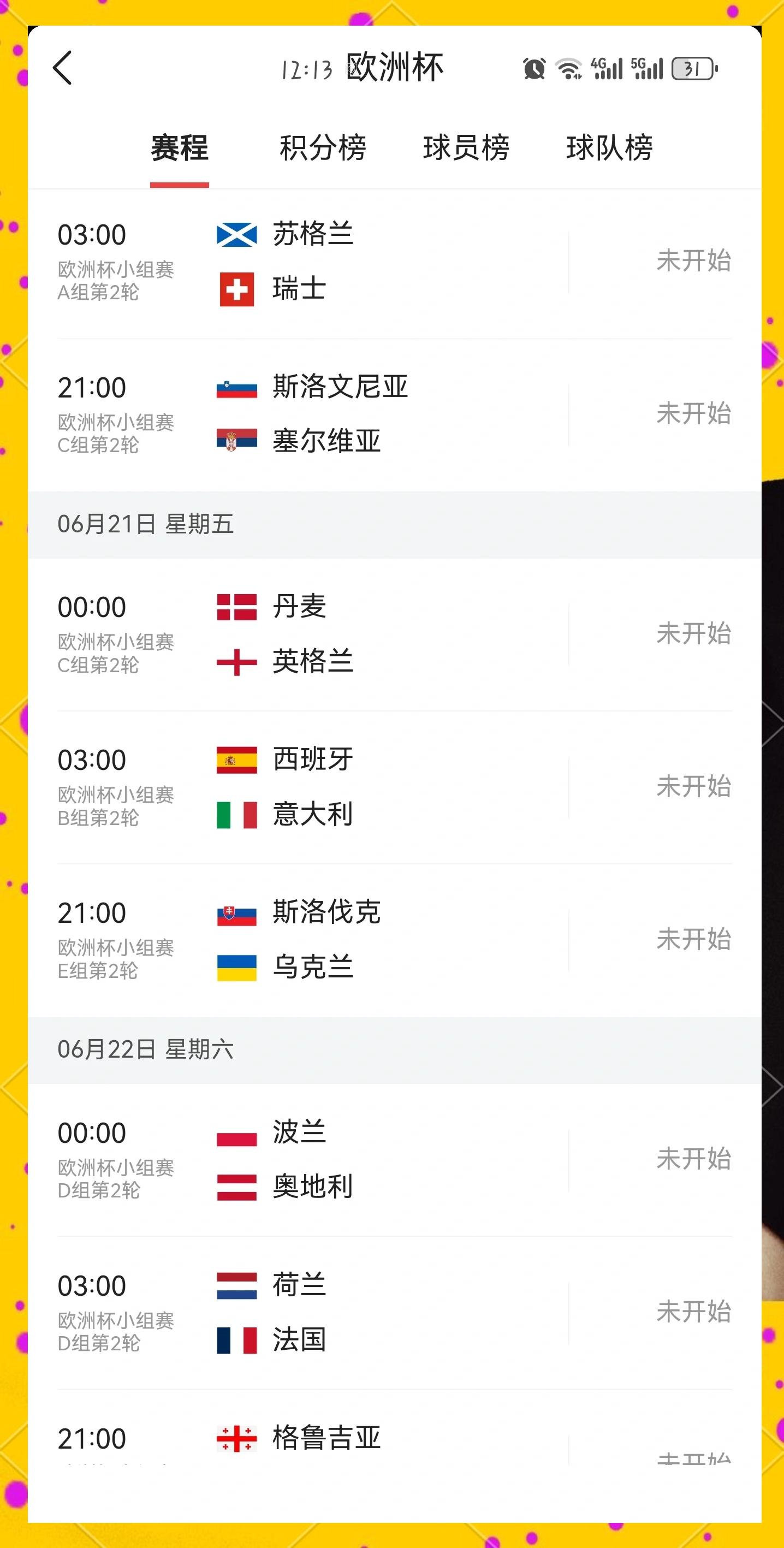Tap the Switzerland flag icon
Image resolution: width=784 pixels, height=1548 pixels.
pyautogui.click(x=236, y=289)
